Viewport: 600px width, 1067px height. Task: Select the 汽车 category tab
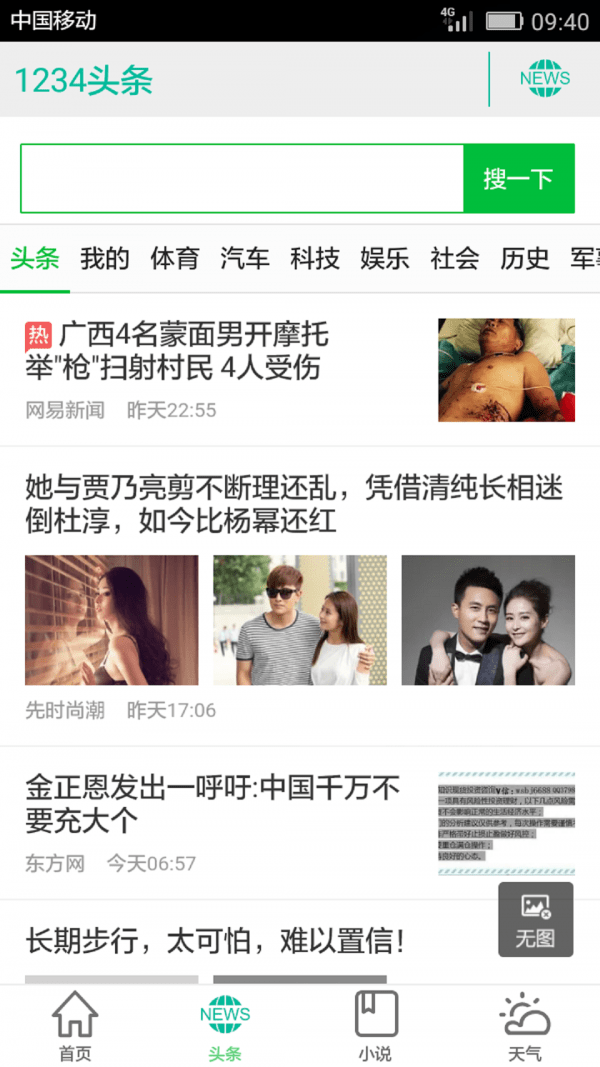(x=245, y=259)
